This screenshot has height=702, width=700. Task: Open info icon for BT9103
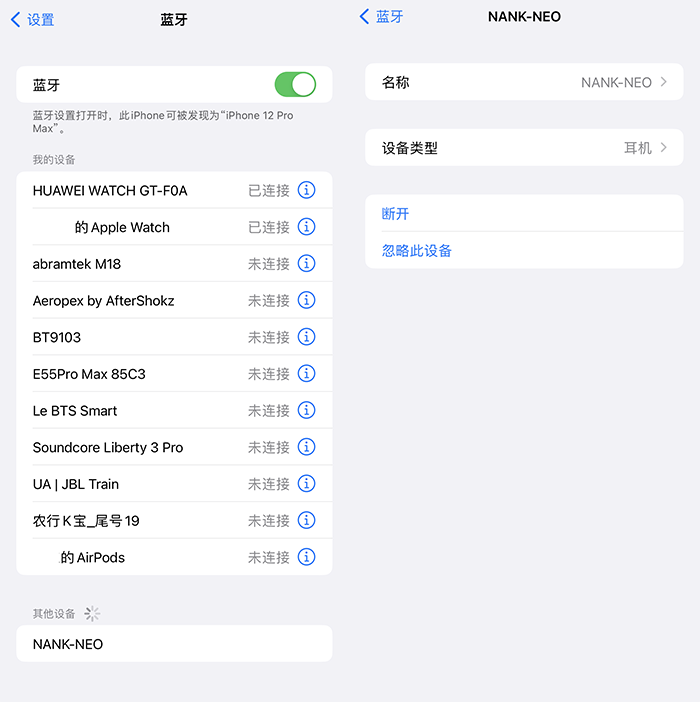click(307, 337)
